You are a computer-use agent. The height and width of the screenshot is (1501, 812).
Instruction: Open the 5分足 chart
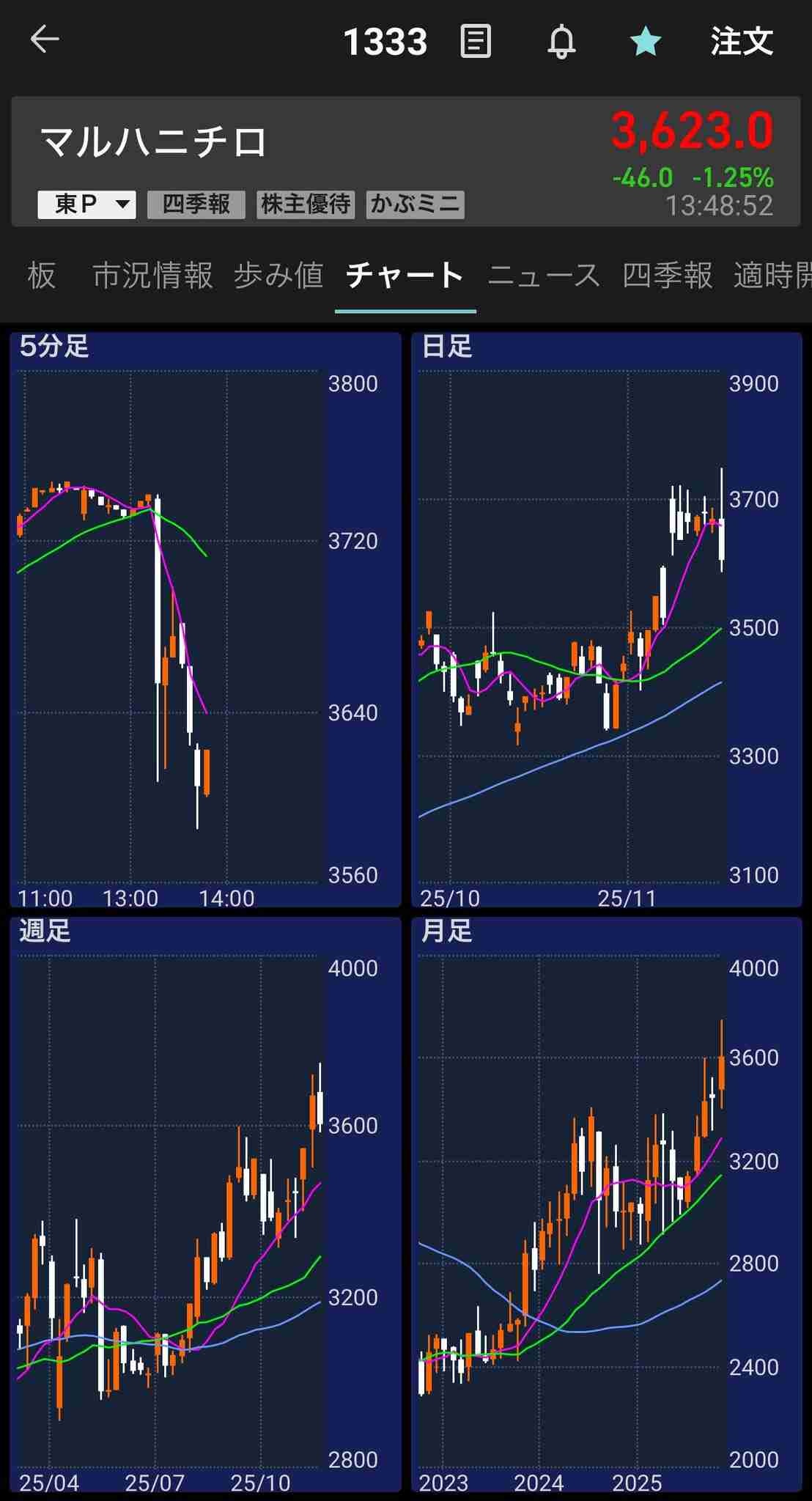[205, 620]
